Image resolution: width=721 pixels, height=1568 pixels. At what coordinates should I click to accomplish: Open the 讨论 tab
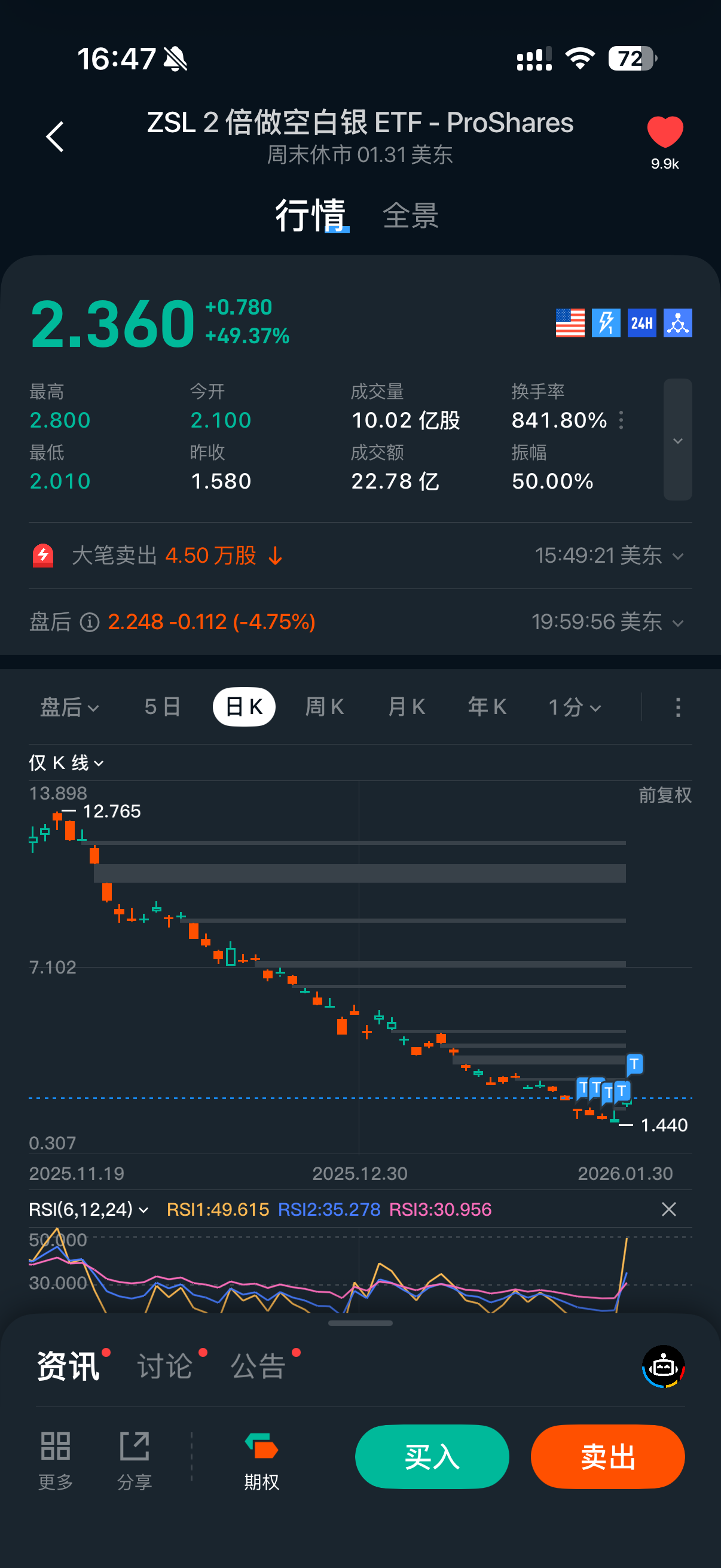[165, 1366]
